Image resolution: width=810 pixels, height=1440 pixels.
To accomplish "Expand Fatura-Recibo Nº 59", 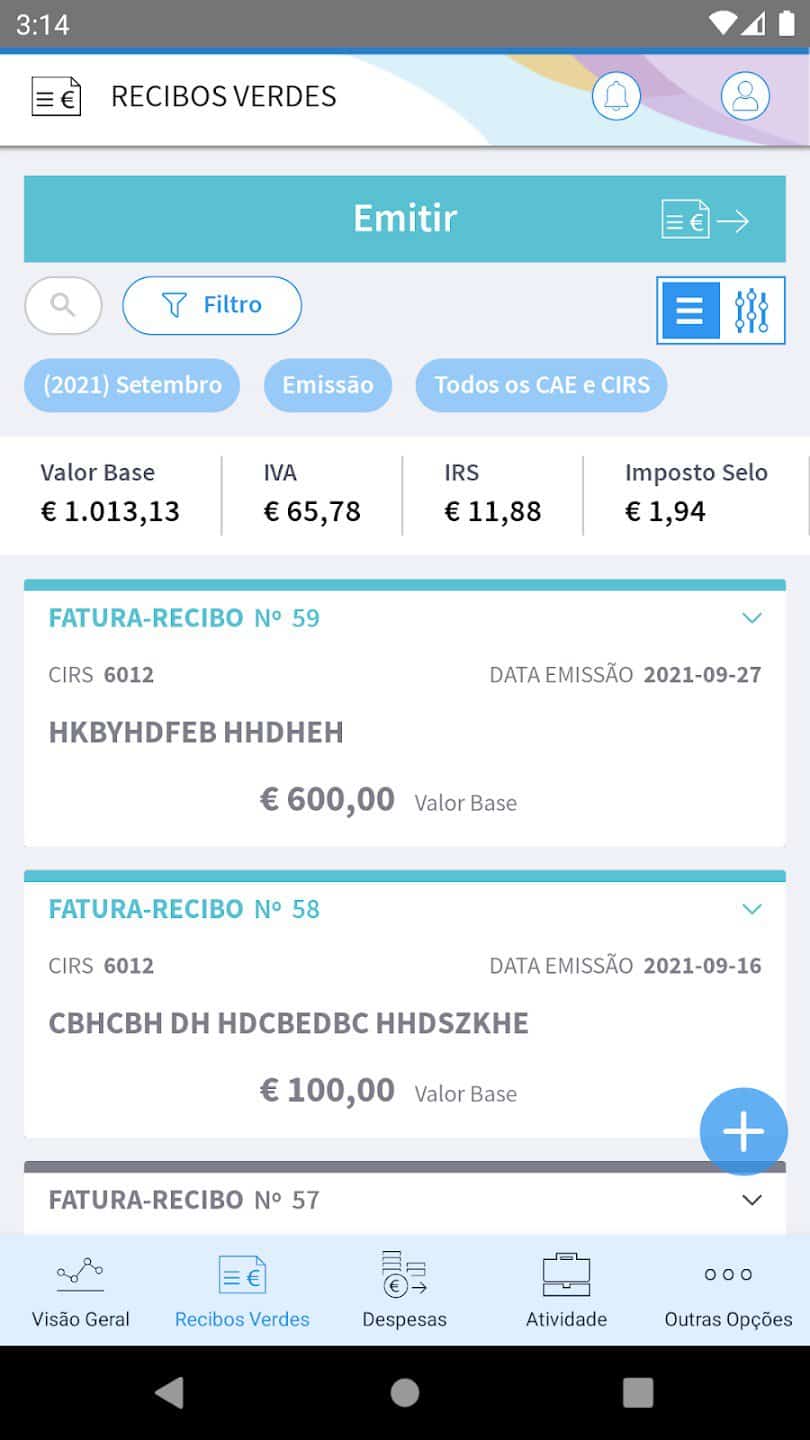I will tap(752, 618).
